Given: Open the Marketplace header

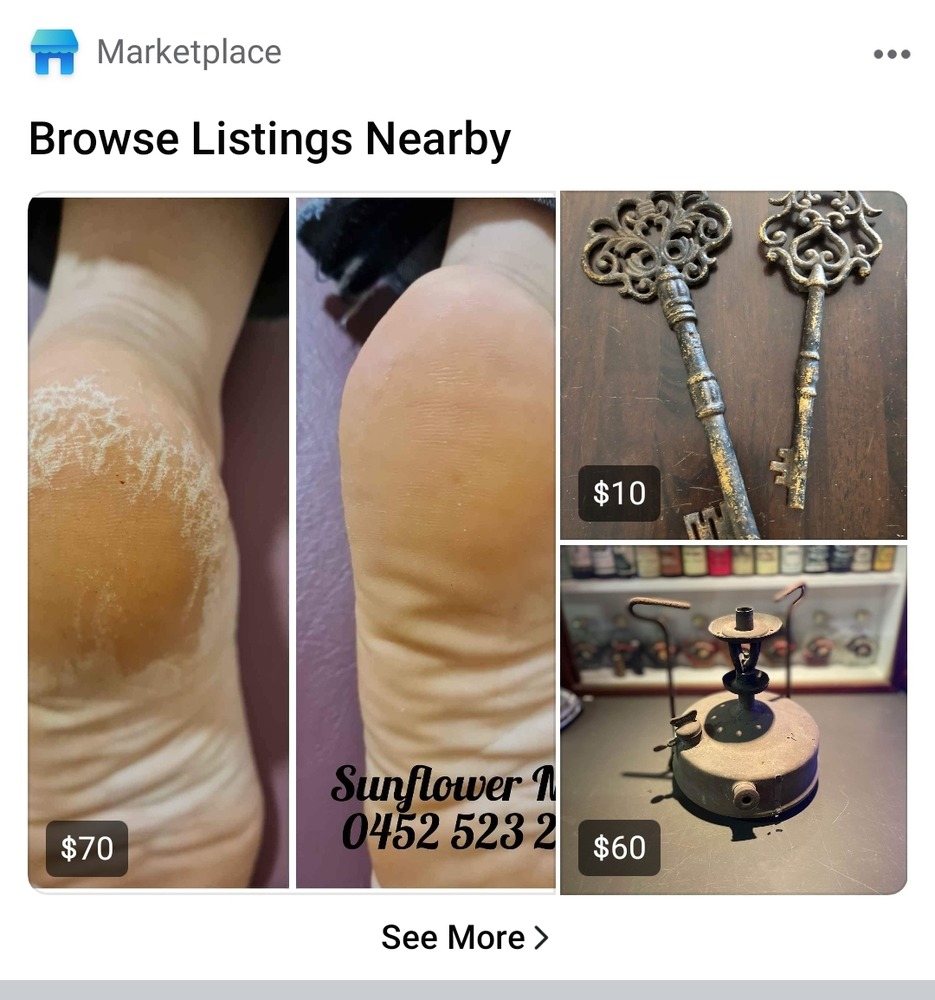Looking at the screenshot, I should tap(188, 52).
